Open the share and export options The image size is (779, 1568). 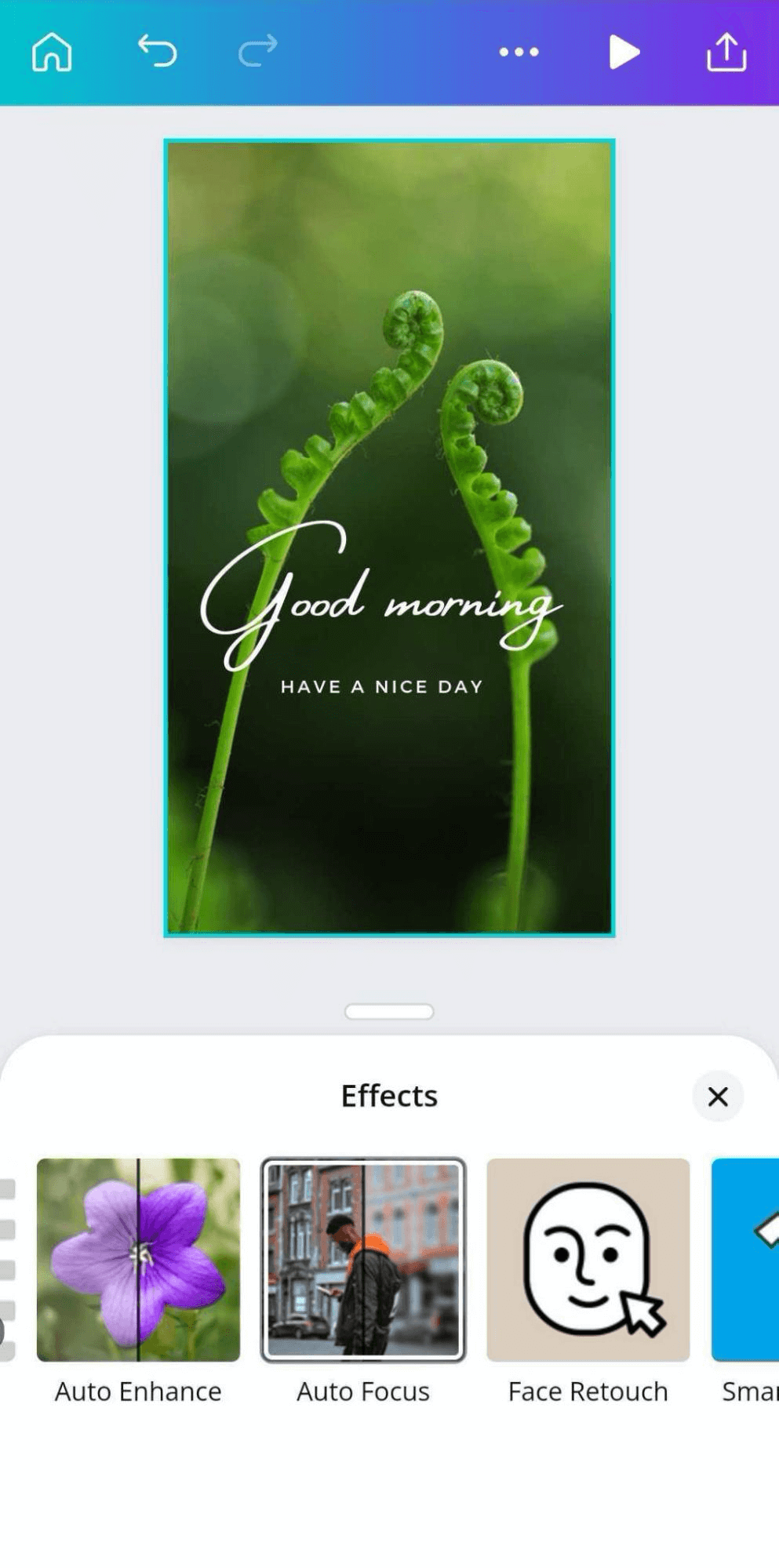[x=726, y=52]
